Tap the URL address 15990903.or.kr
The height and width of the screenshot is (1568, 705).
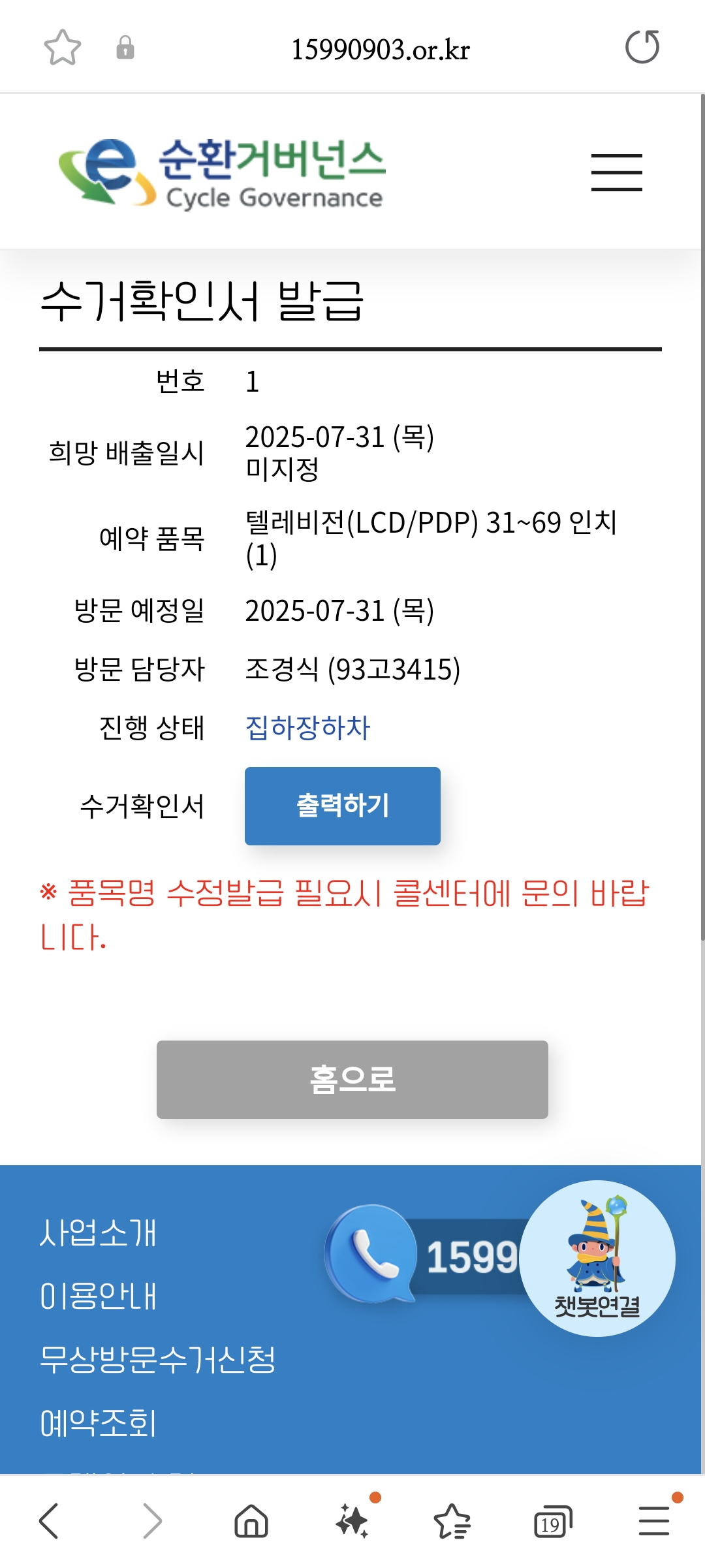click(x=380, y=50)
